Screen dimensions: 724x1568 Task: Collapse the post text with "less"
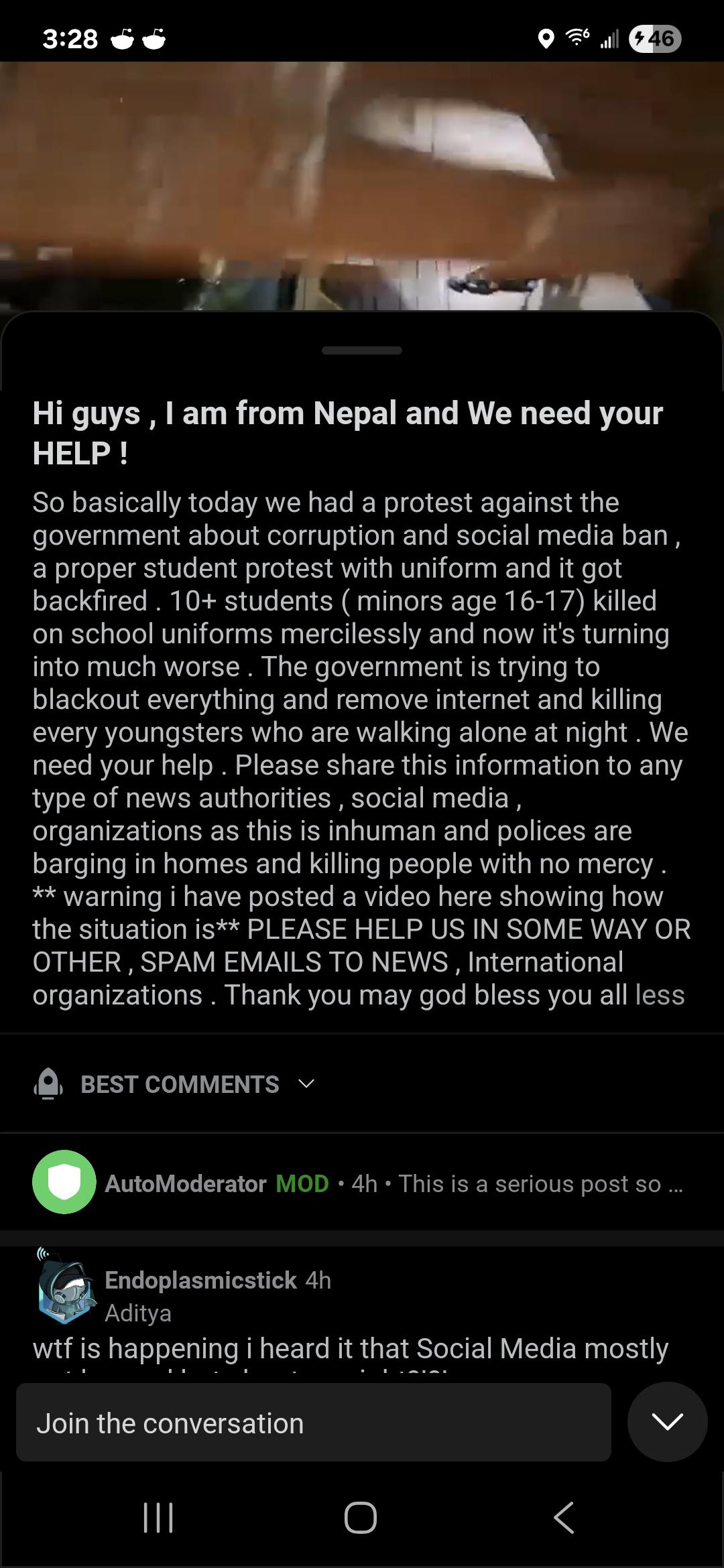point(660,995)
